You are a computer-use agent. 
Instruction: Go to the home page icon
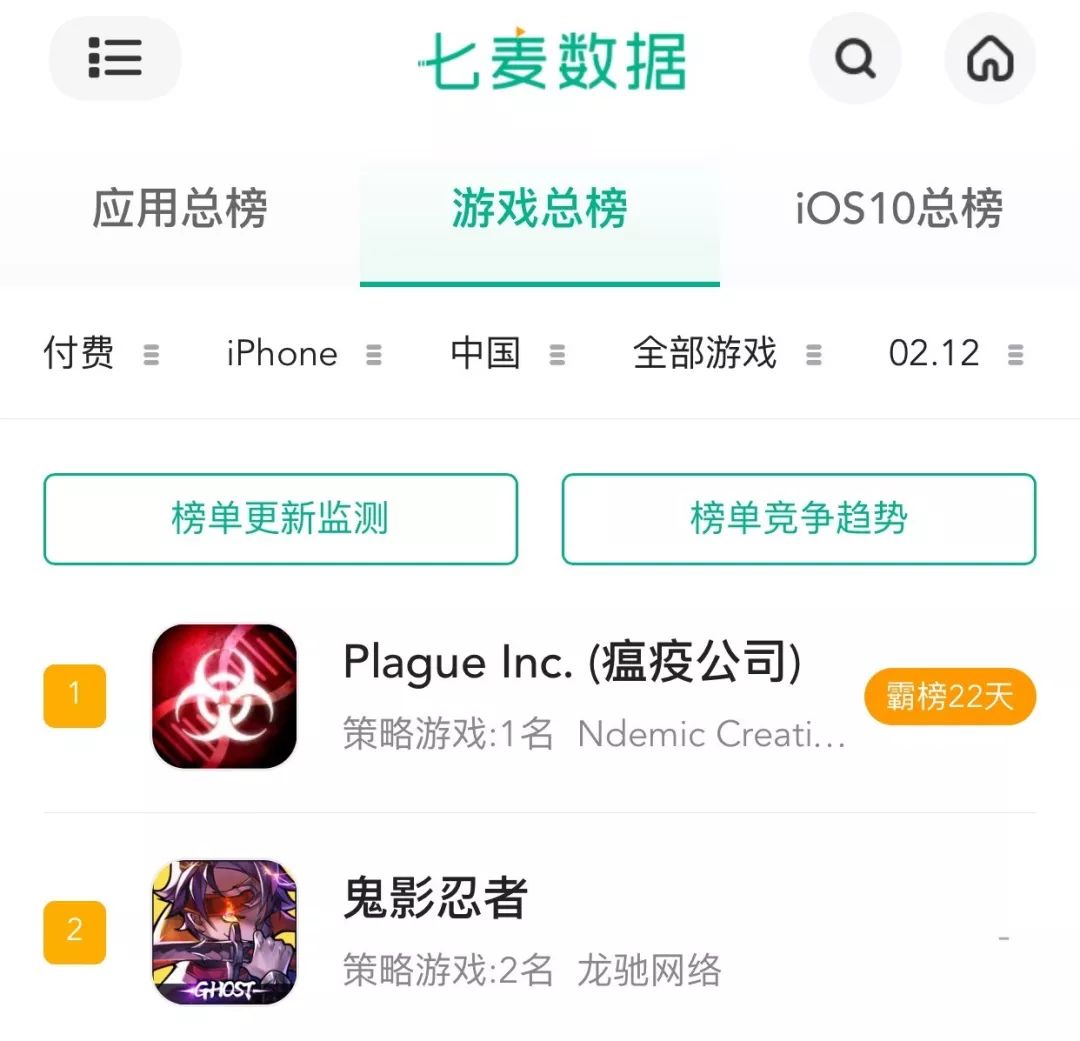tap(990, 59)
